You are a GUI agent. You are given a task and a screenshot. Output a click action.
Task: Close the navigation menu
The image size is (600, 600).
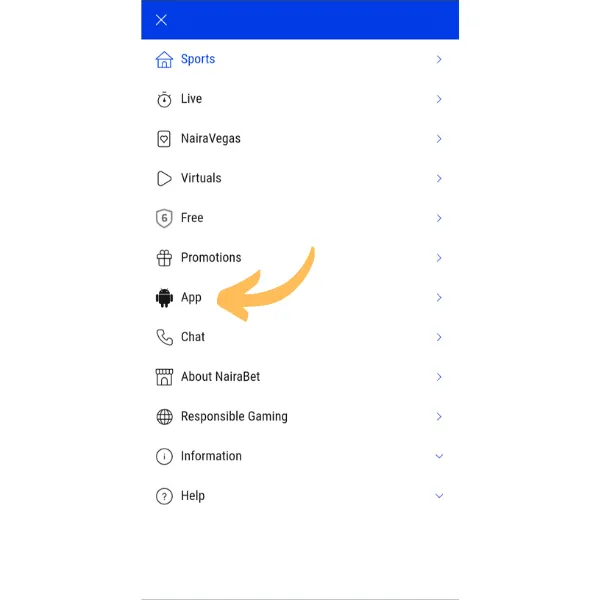(162, 20)
